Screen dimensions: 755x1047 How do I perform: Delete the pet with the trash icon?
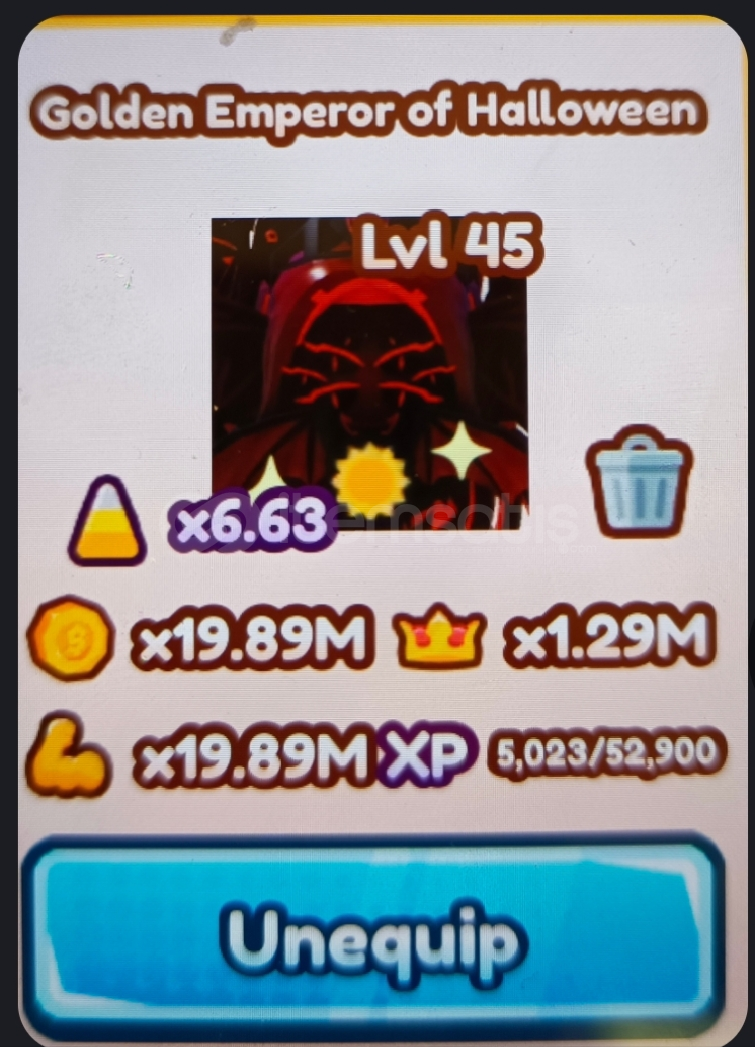[639, 481]
